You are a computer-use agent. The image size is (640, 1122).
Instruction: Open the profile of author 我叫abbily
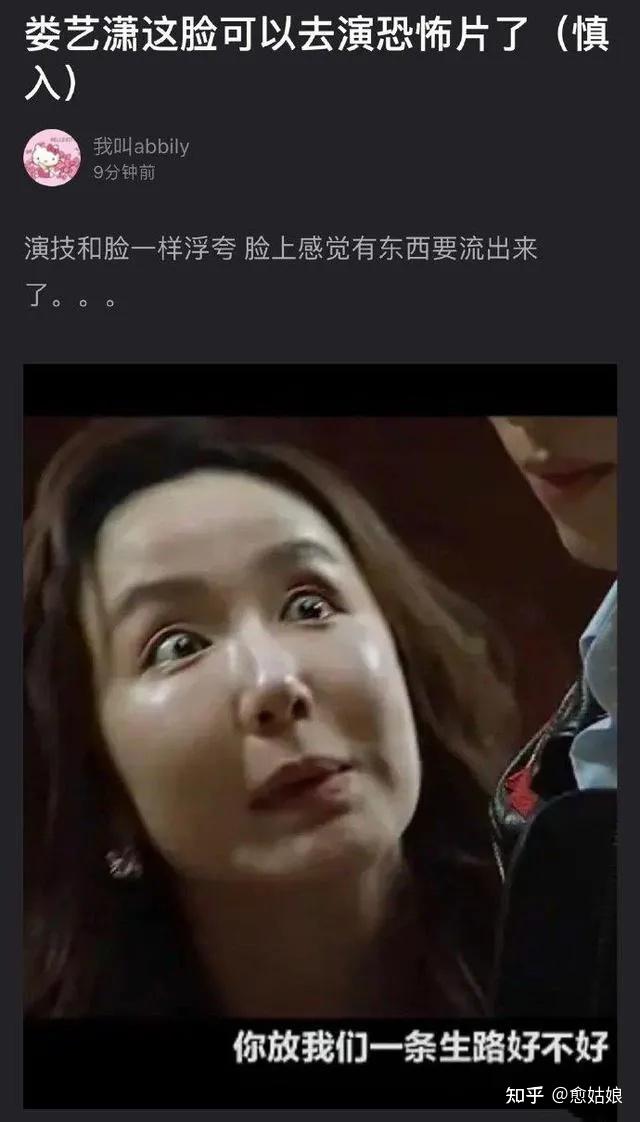[141, 147]
